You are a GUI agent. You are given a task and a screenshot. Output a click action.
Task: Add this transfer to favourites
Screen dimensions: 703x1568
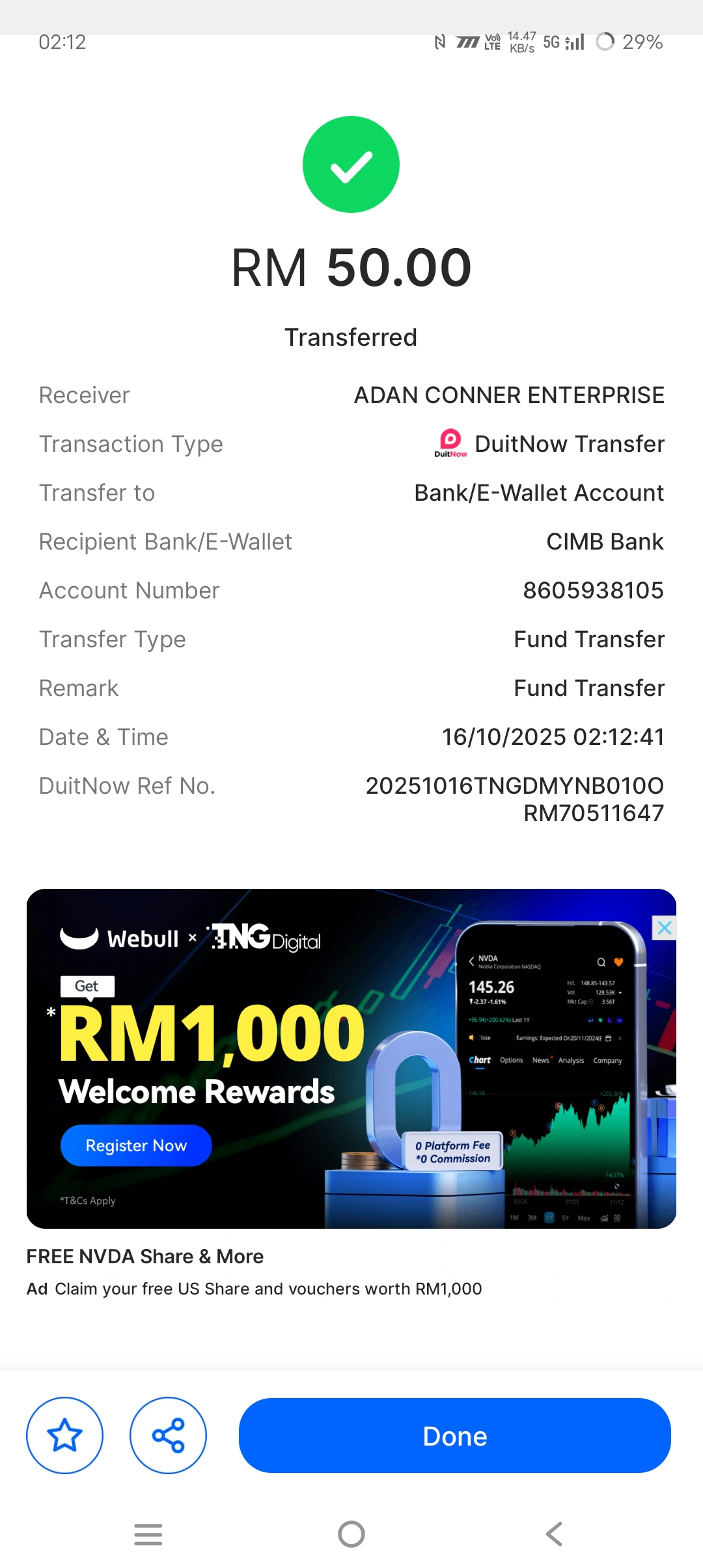64,1435
